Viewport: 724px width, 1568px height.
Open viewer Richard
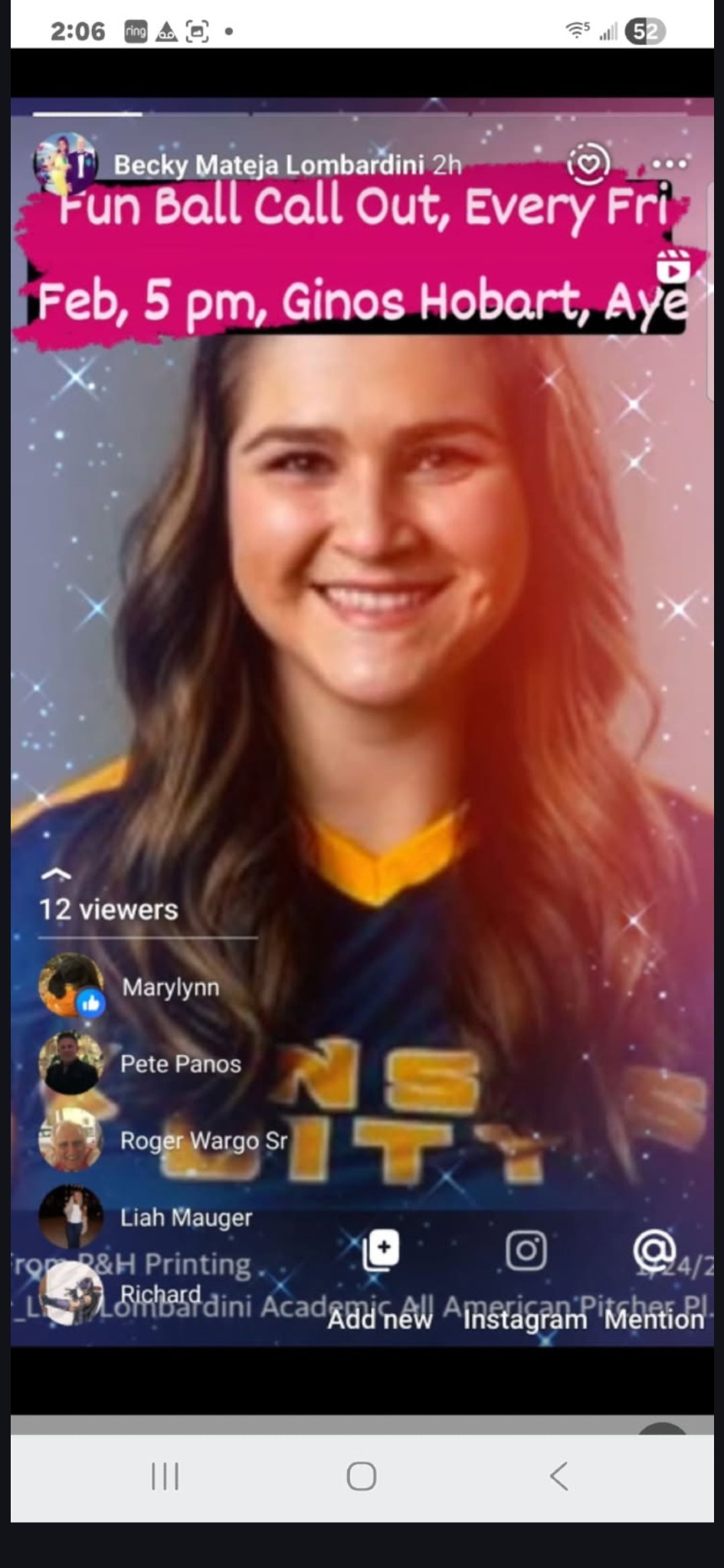click(x=160, y=1293)
